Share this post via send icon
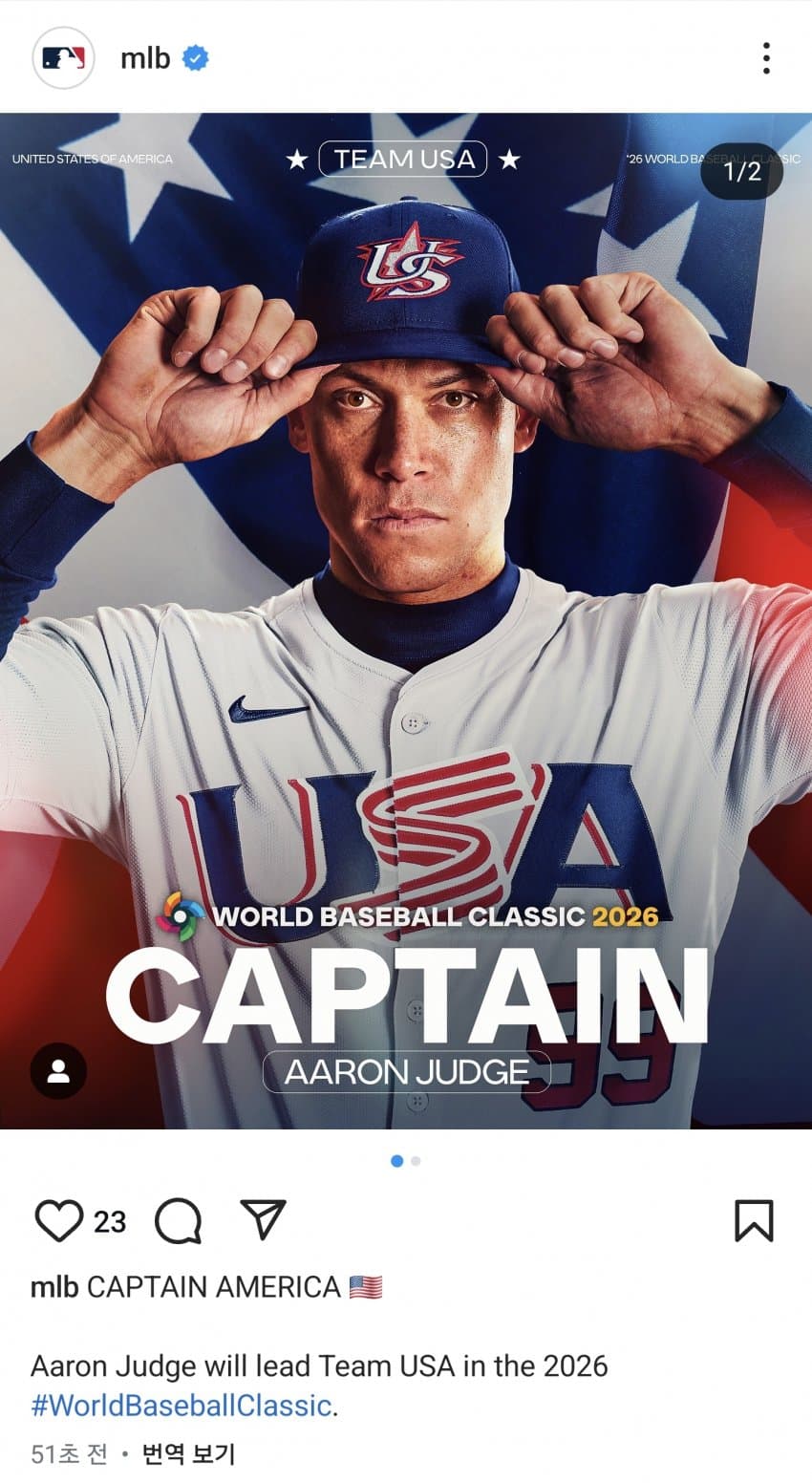The width and height of the screenshot is (812, 1483). (264, 1220)
